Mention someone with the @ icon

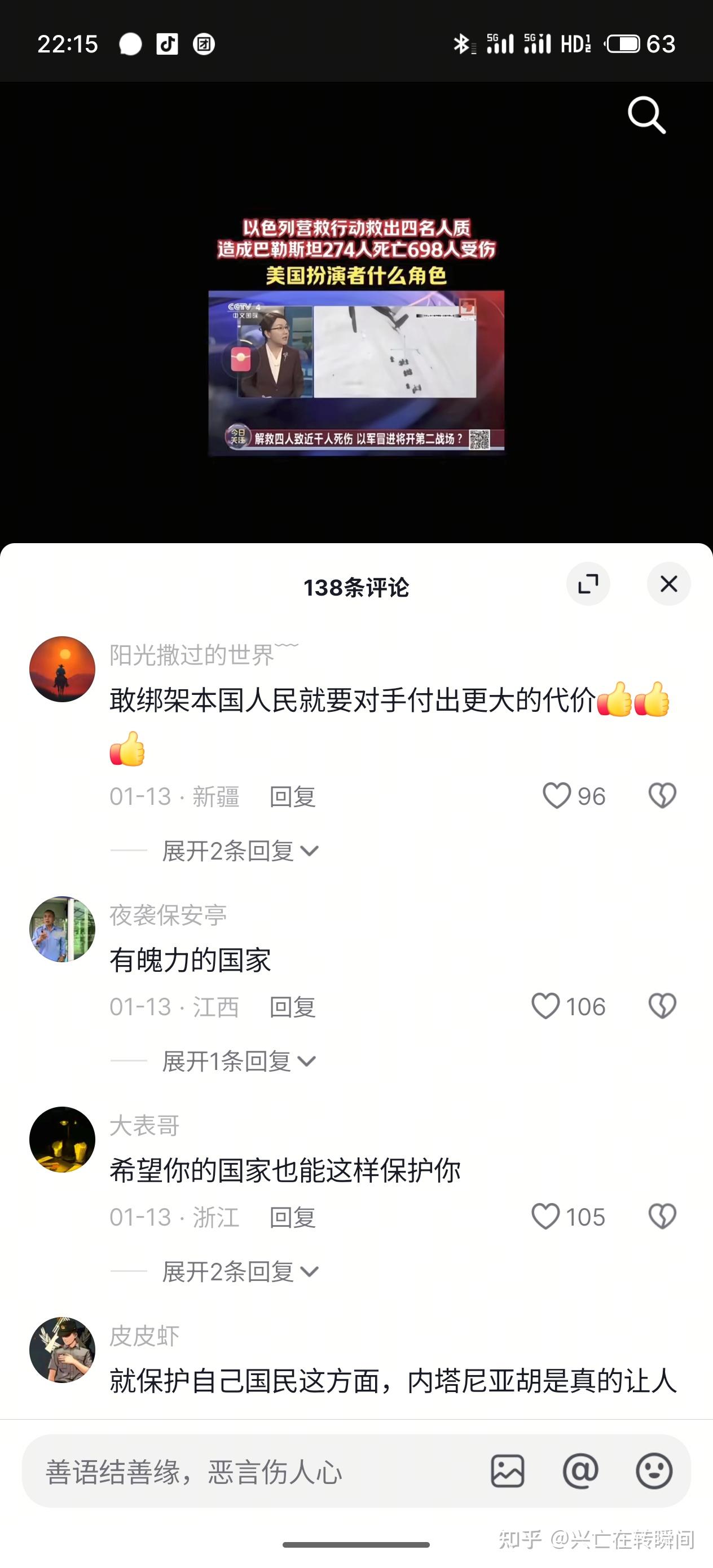(x=580, y=1471)
